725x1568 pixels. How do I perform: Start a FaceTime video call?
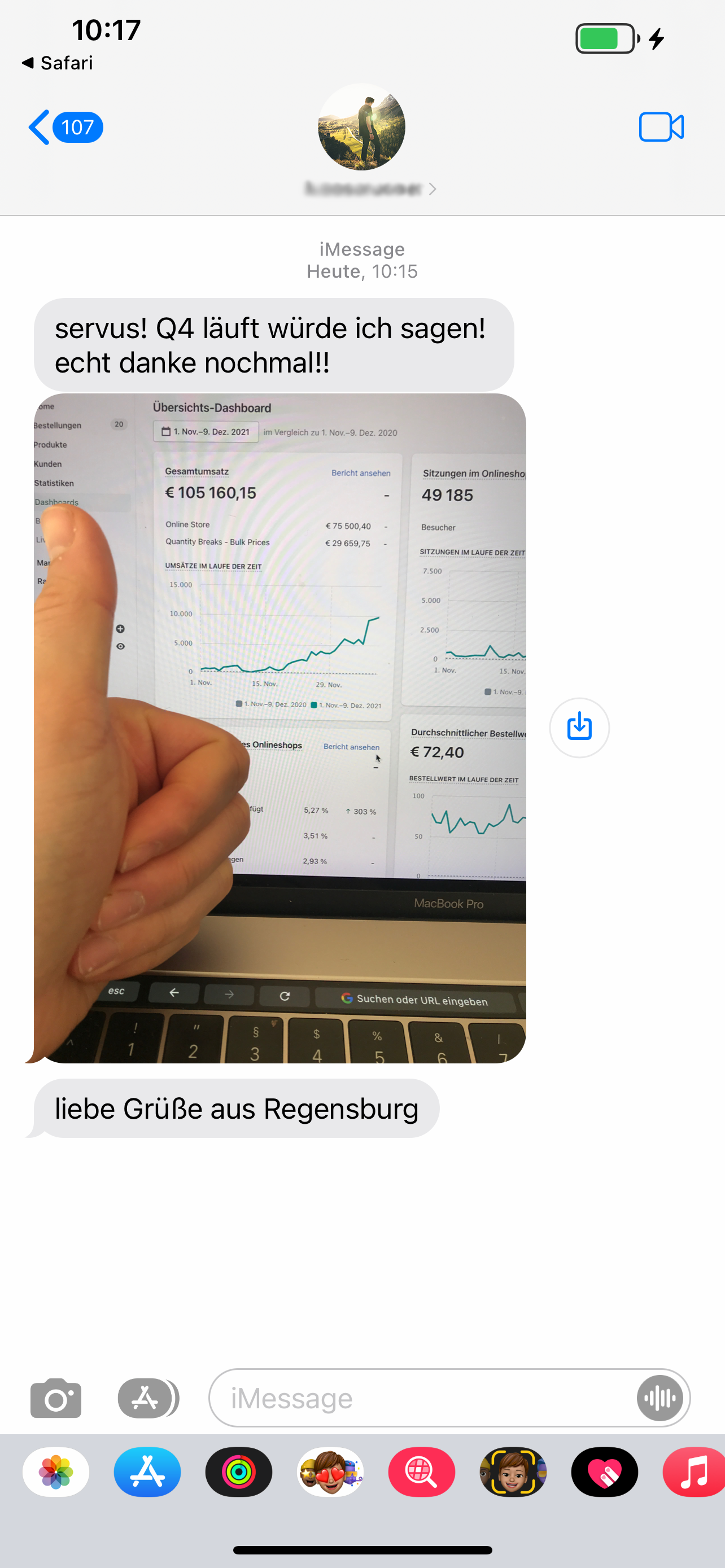tap(661, 127)
